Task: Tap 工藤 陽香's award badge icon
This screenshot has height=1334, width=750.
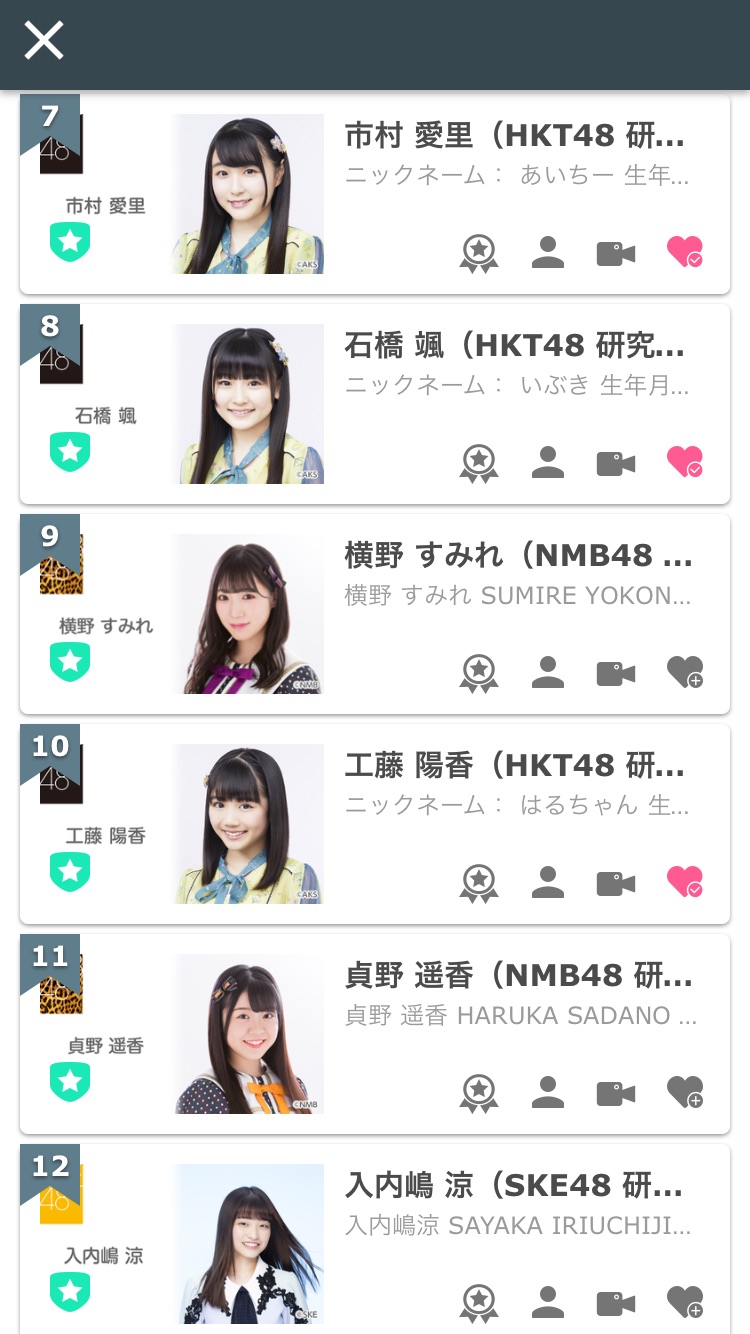Action: click(x=479, y=884)
